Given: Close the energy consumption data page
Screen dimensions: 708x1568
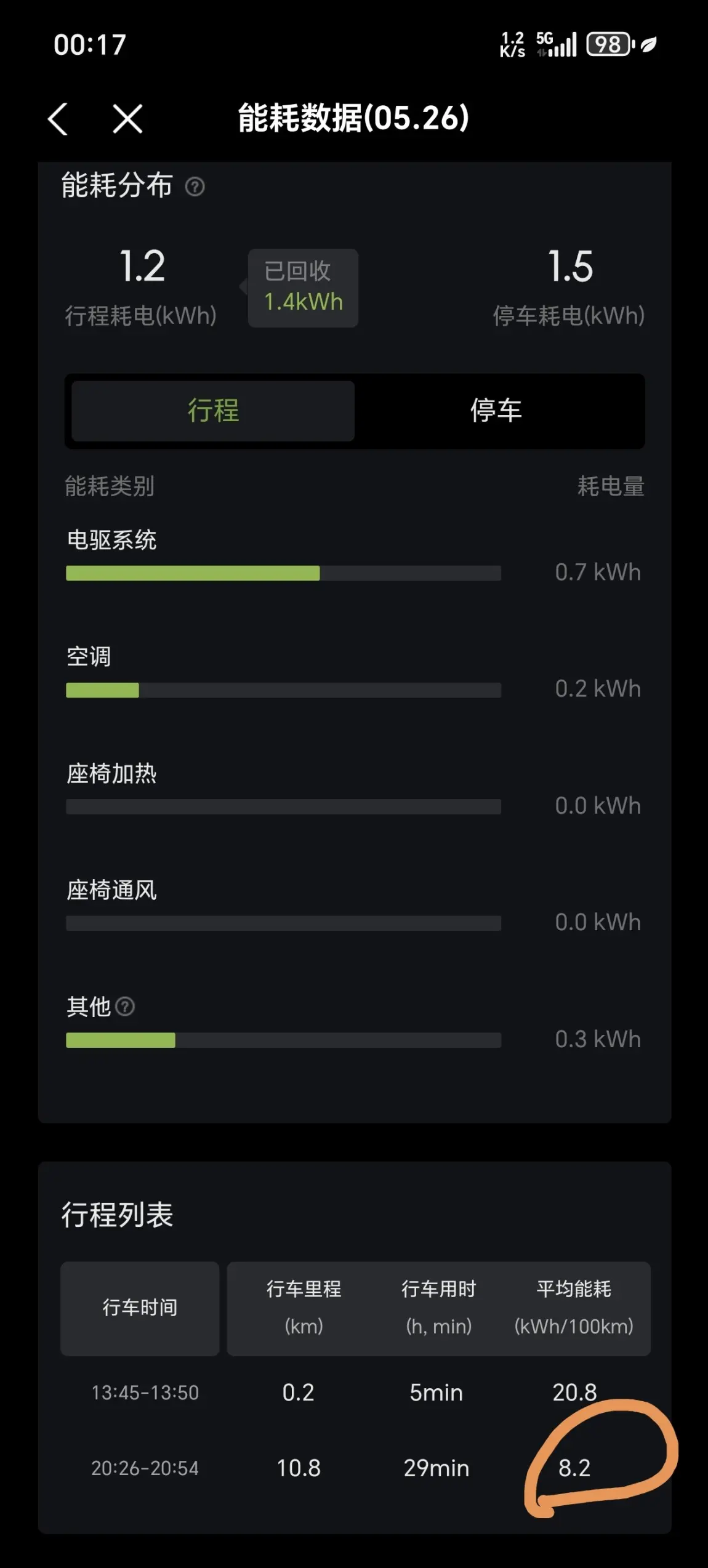Looking at the screenshot, I should coord(127,118).
